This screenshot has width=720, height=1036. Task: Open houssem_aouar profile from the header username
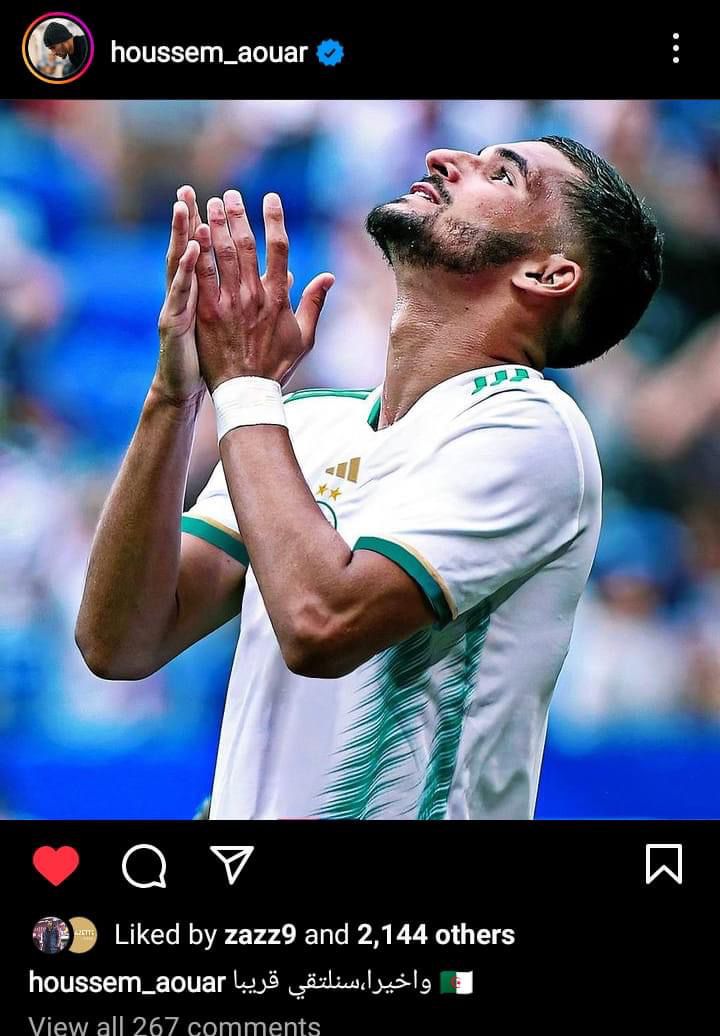pos(208,52)
